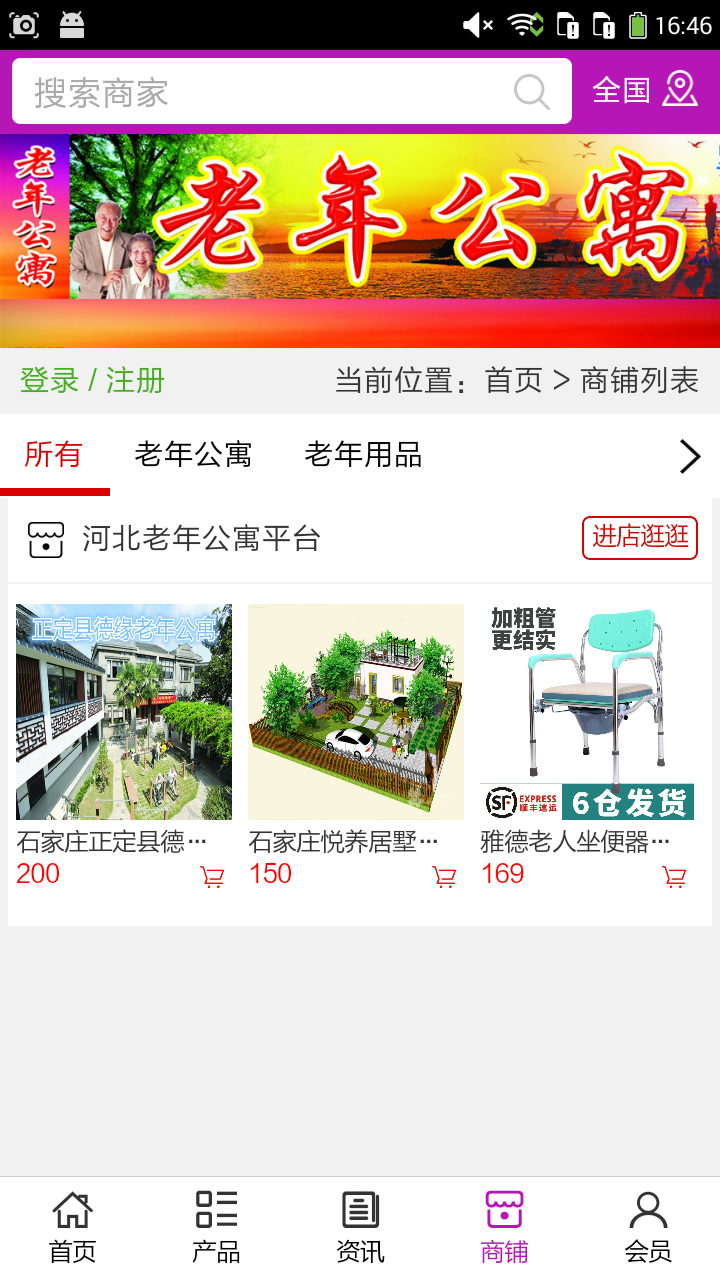720x1280 pixels.
Task: Switch to the 老年用品 tab
Action: point(363,455)
